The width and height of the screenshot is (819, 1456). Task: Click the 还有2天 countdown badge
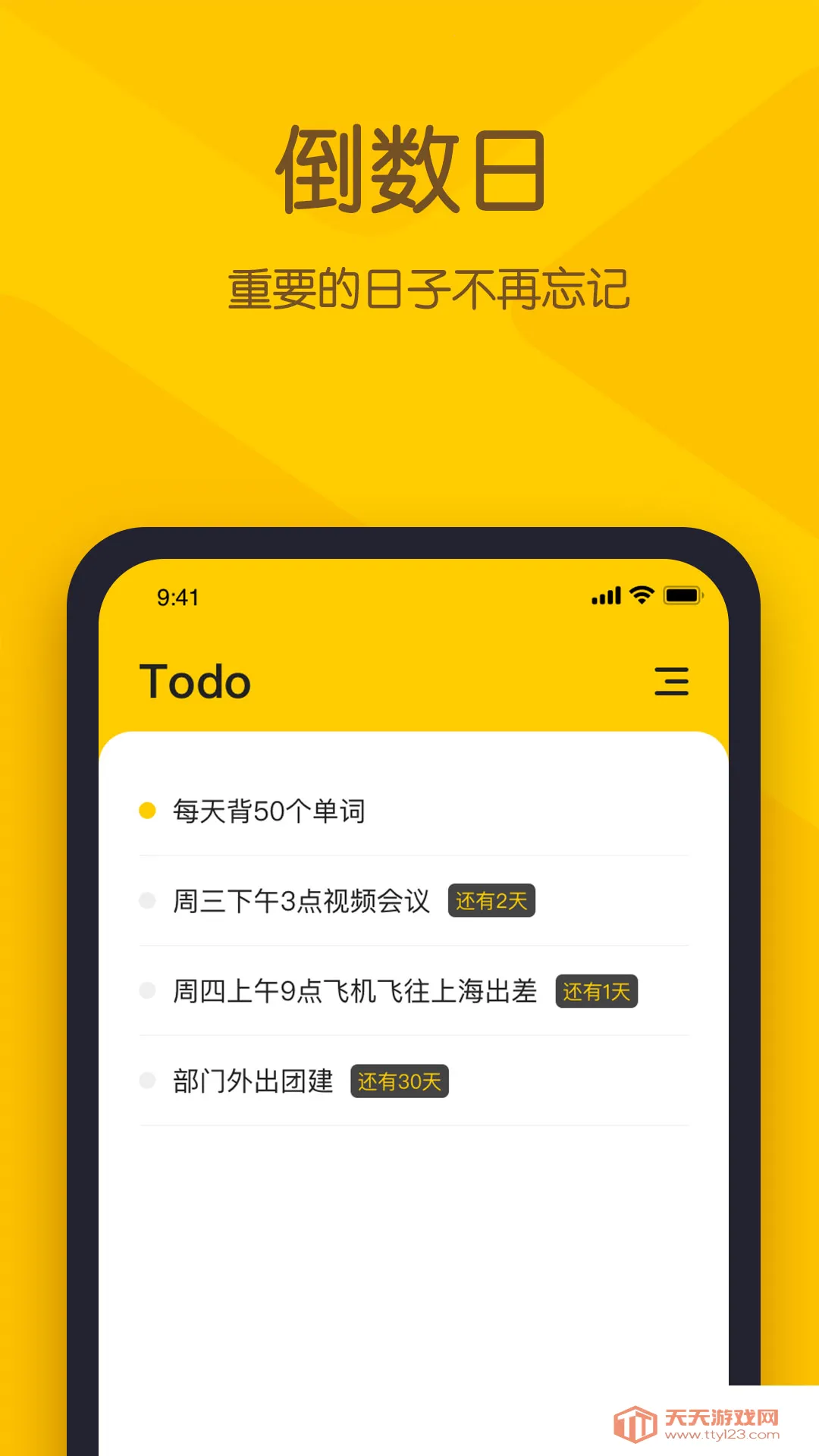pos(493,901)
